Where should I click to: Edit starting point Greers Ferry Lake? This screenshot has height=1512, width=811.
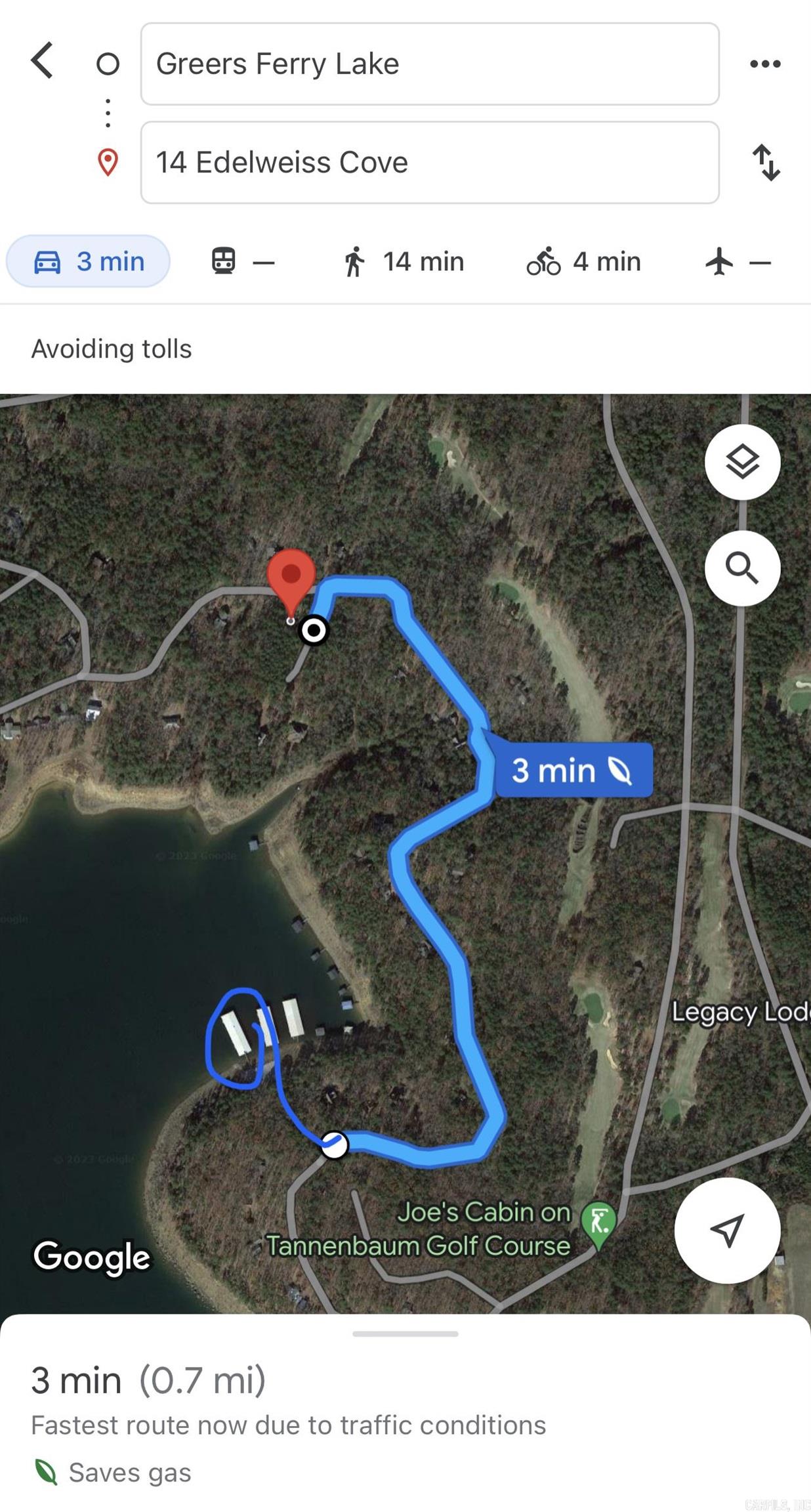tap(429, 64)
